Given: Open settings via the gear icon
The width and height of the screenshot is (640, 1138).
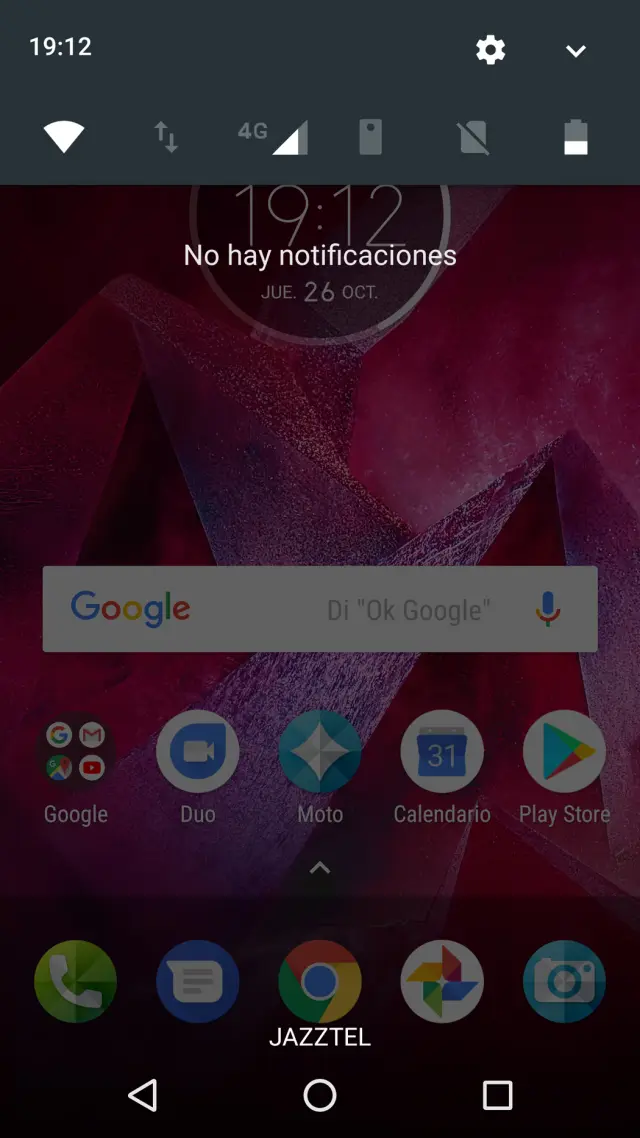Looking at the screenshot, I should [490, 49].
